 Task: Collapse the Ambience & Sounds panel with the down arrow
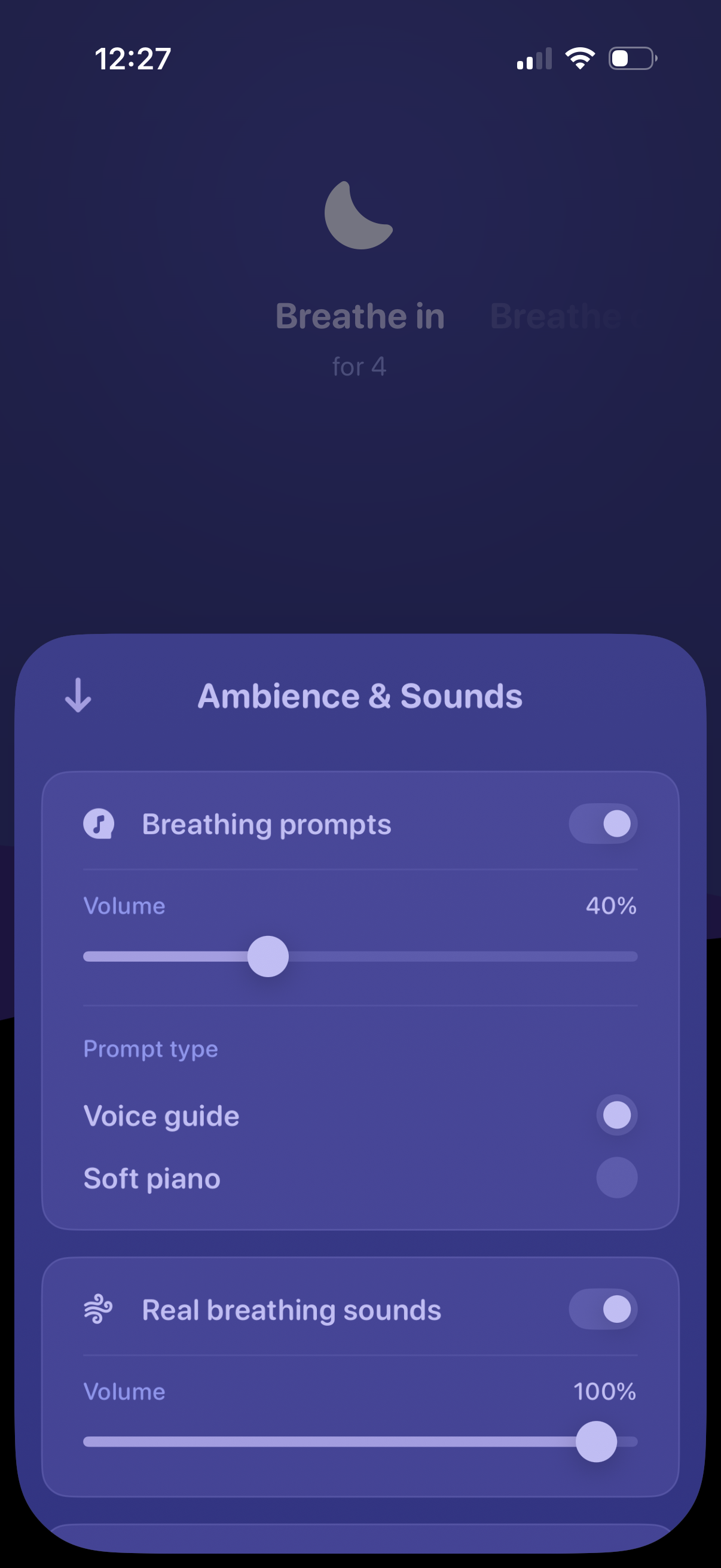[x=78, y=695]
